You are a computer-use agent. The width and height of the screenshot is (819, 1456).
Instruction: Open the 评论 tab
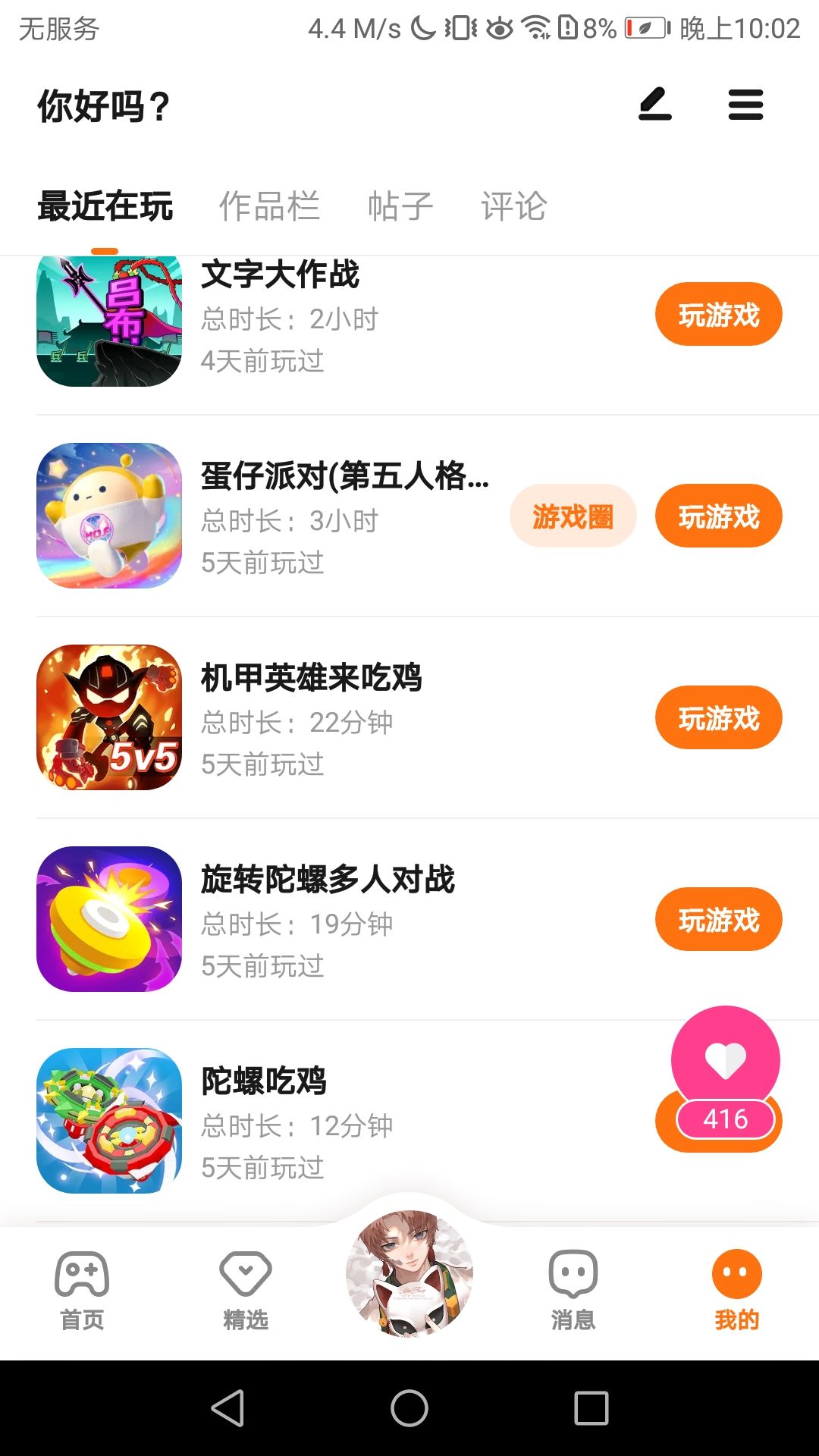click(513, 206)
